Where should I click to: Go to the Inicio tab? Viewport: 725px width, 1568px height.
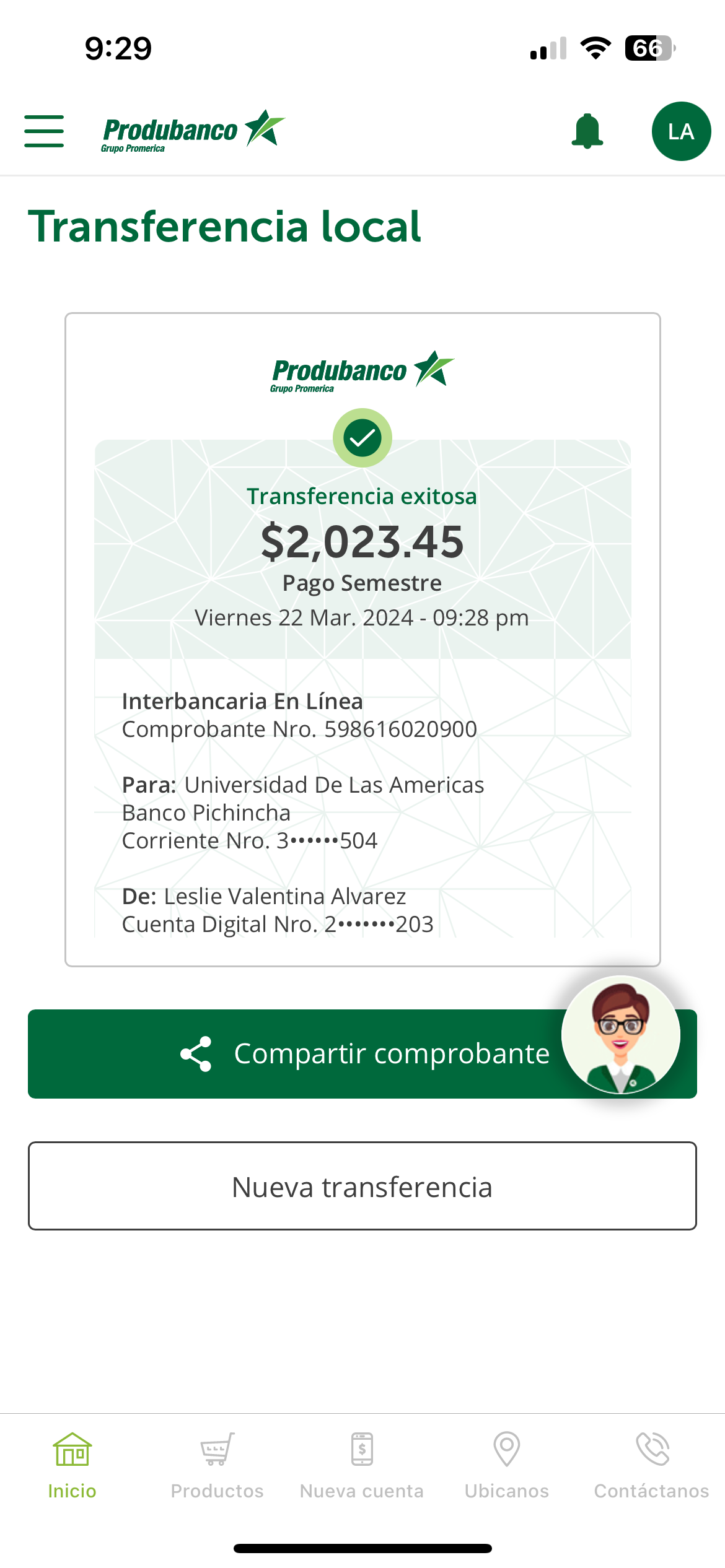[x=72, y=1465]
